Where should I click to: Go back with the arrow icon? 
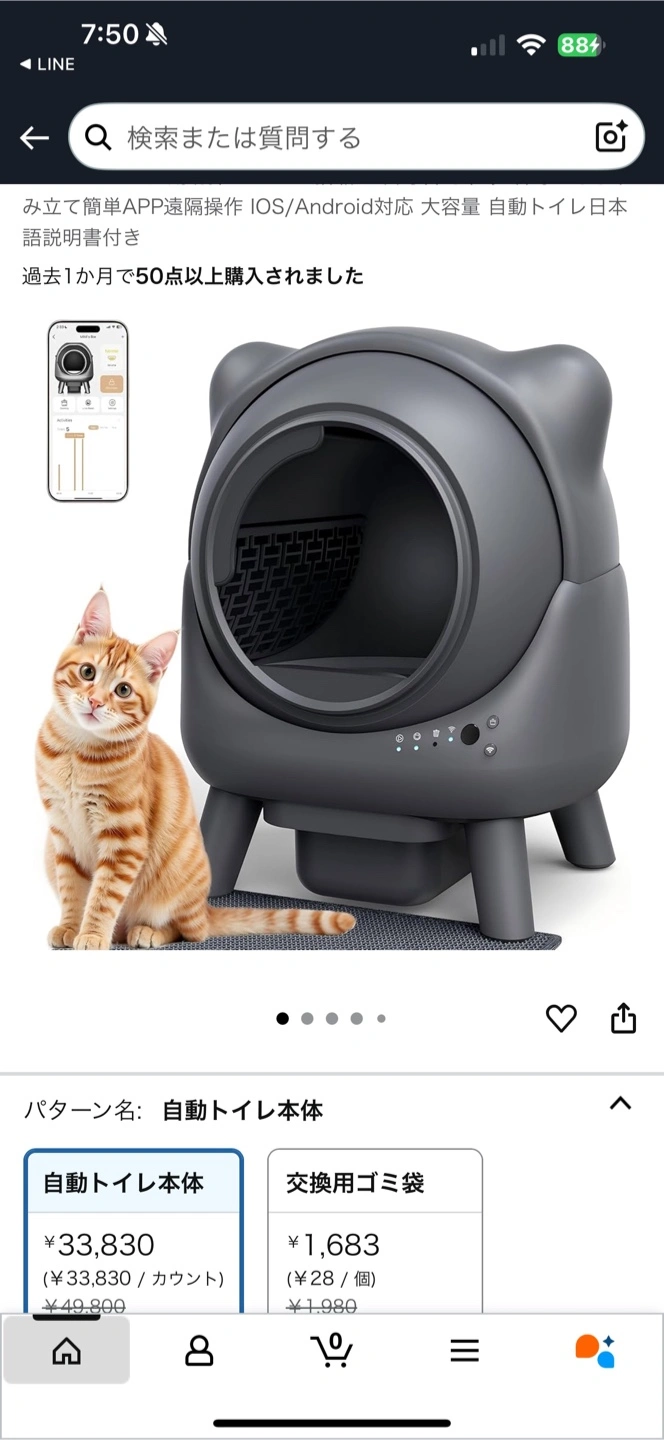35,138
